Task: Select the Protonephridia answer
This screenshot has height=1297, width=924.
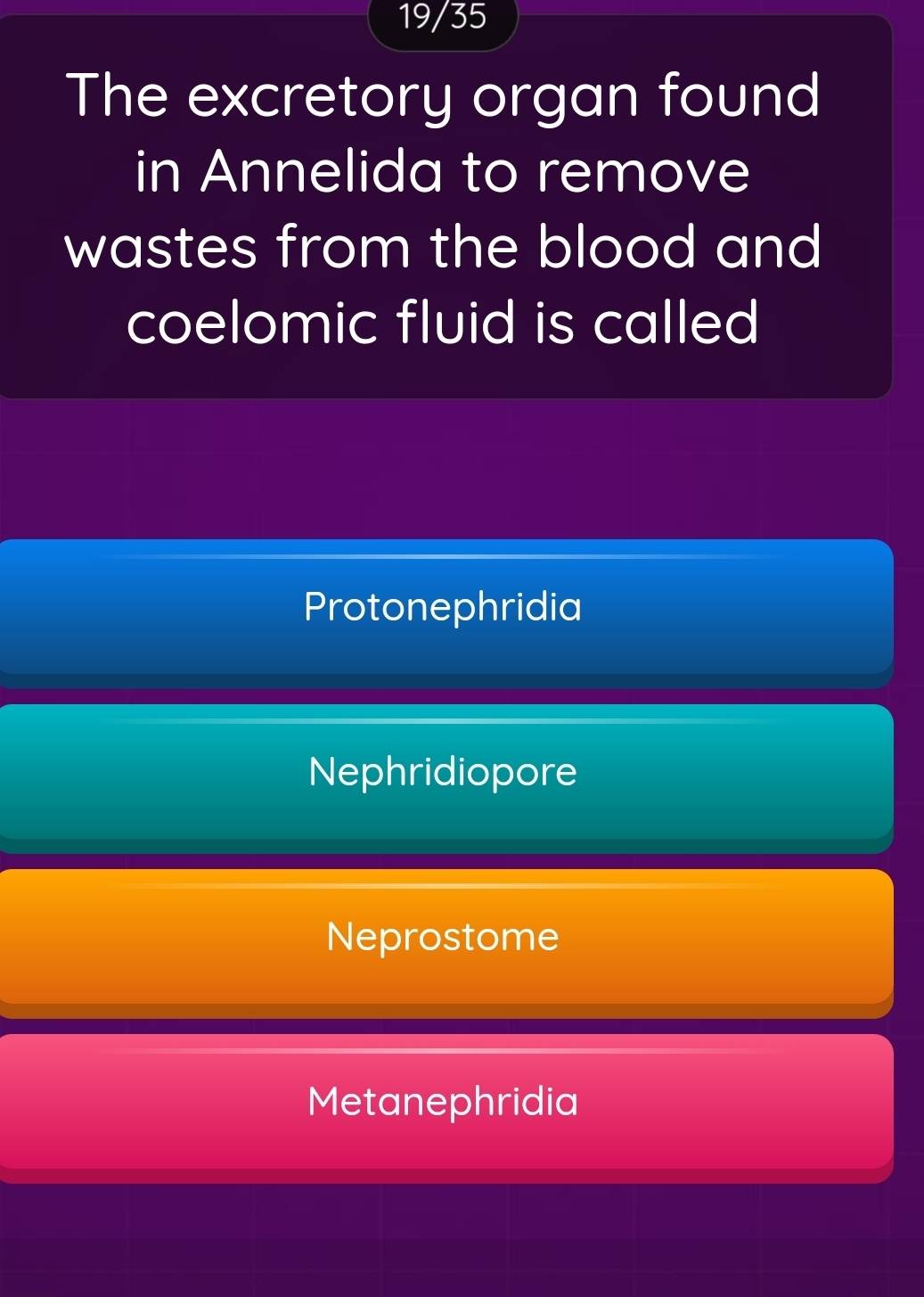Action: tap(443, 609)
